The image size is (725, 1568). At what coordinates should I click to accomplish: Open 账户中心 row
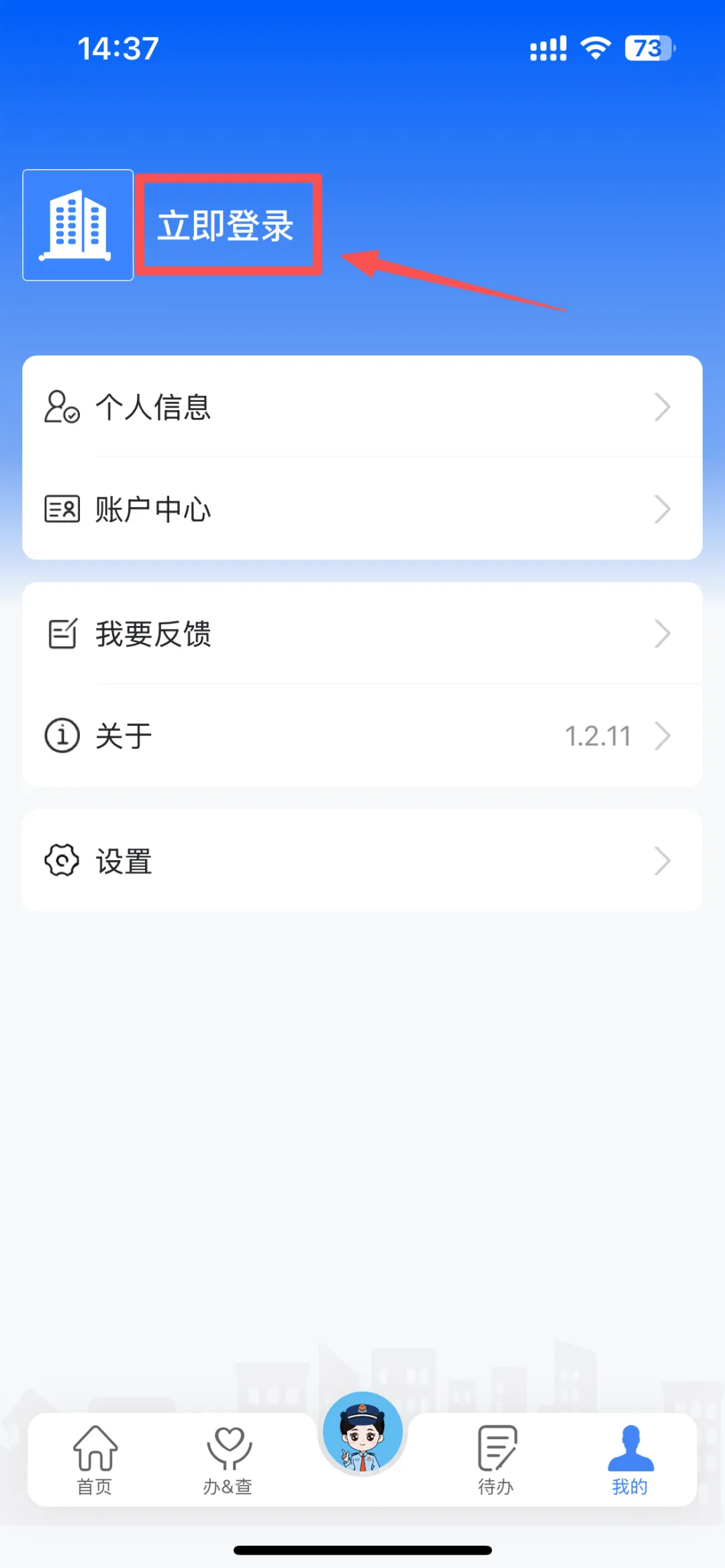click(x=362, y=509)
